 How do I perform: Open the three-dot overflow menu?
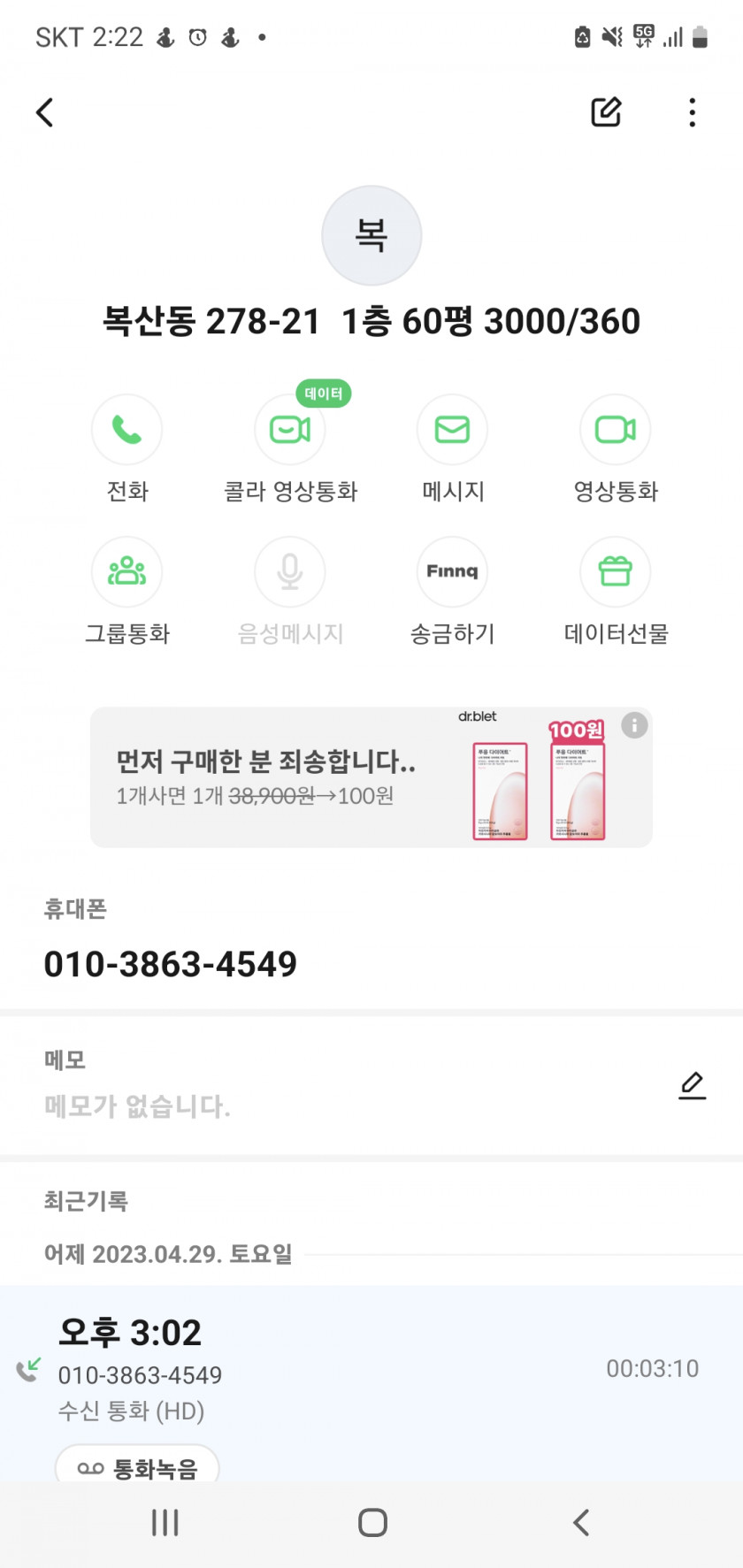(x=692, y=112)
